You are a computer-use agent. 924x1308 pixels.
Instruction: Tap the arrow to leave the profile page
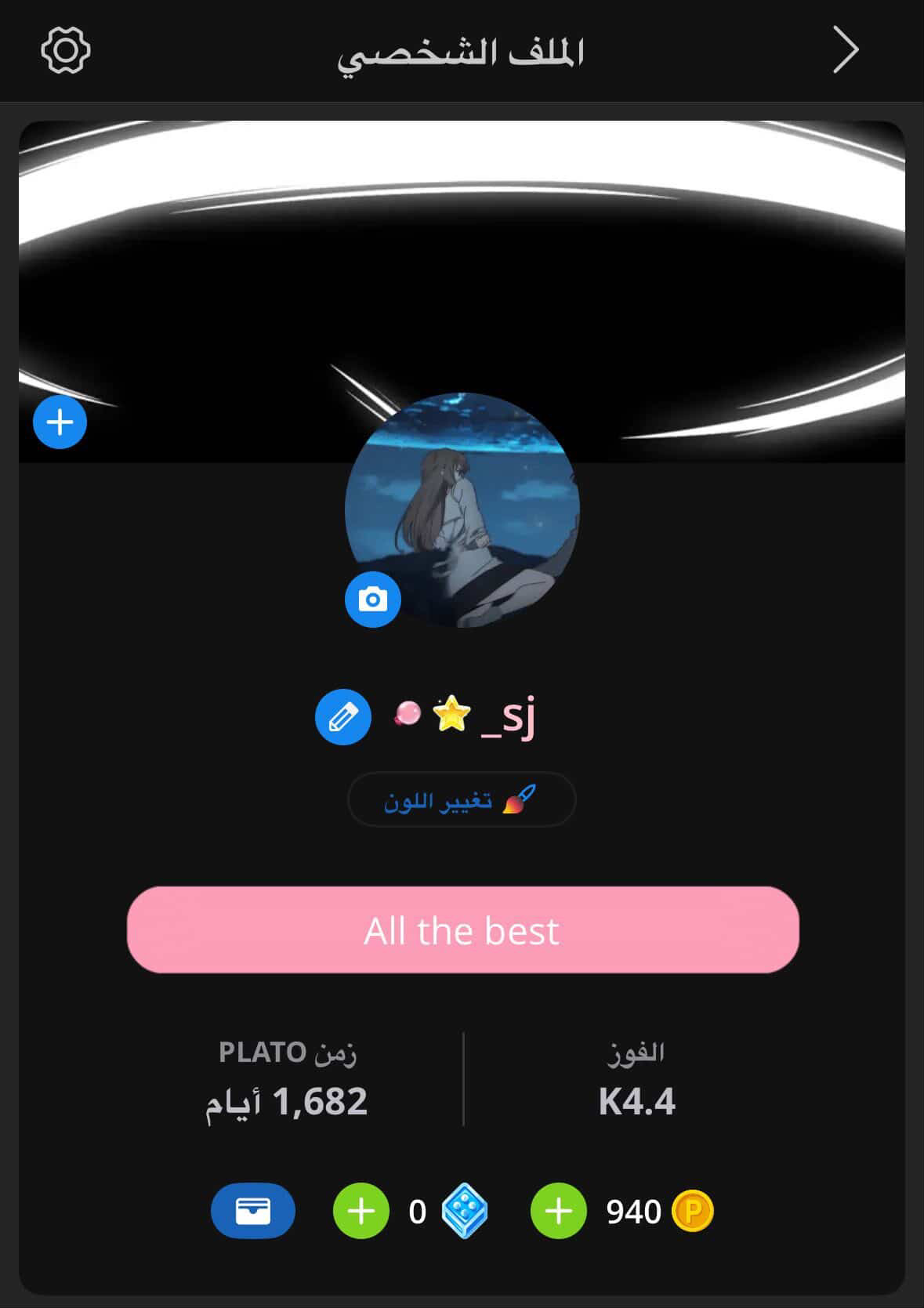click(x=845, y=50)
